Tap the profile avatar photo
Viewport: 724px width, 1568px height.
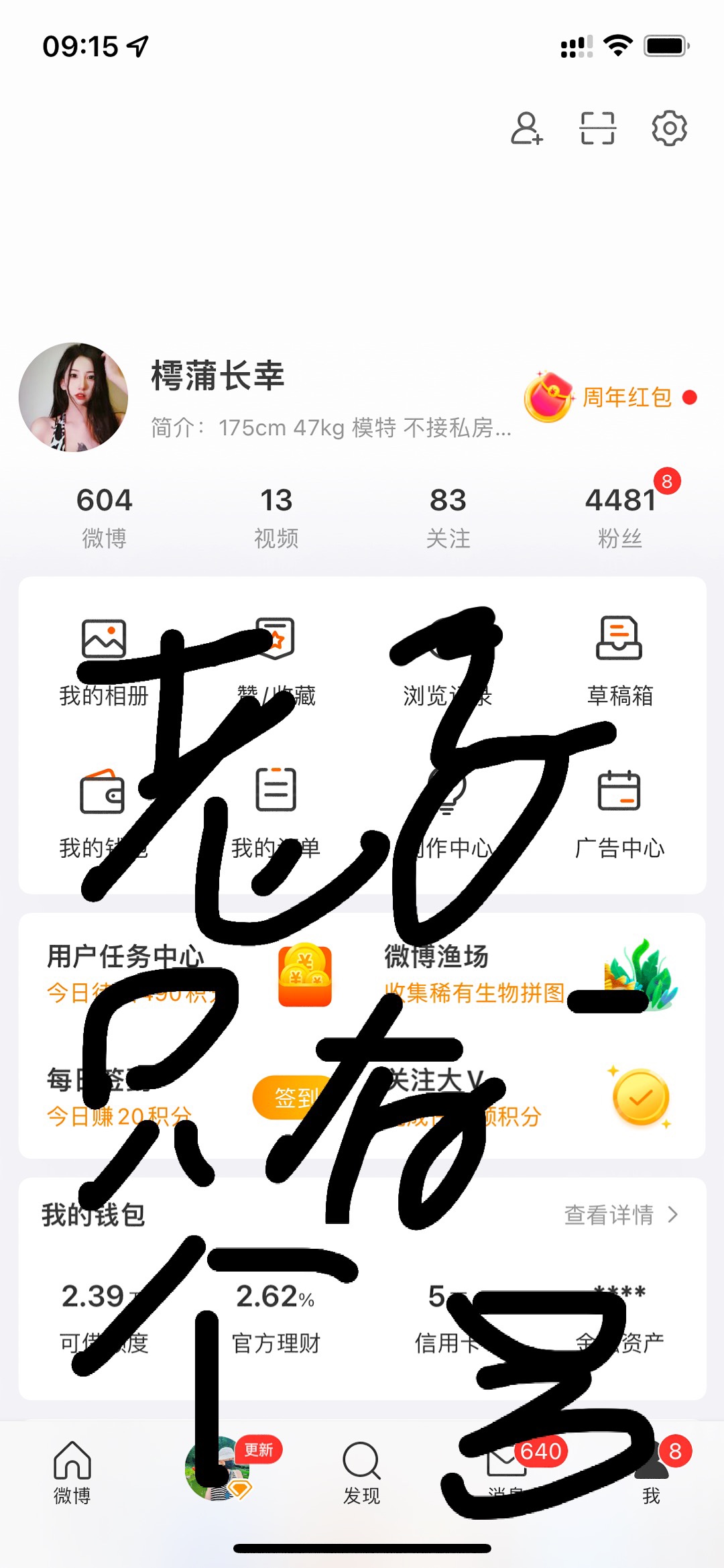(73, 397)
